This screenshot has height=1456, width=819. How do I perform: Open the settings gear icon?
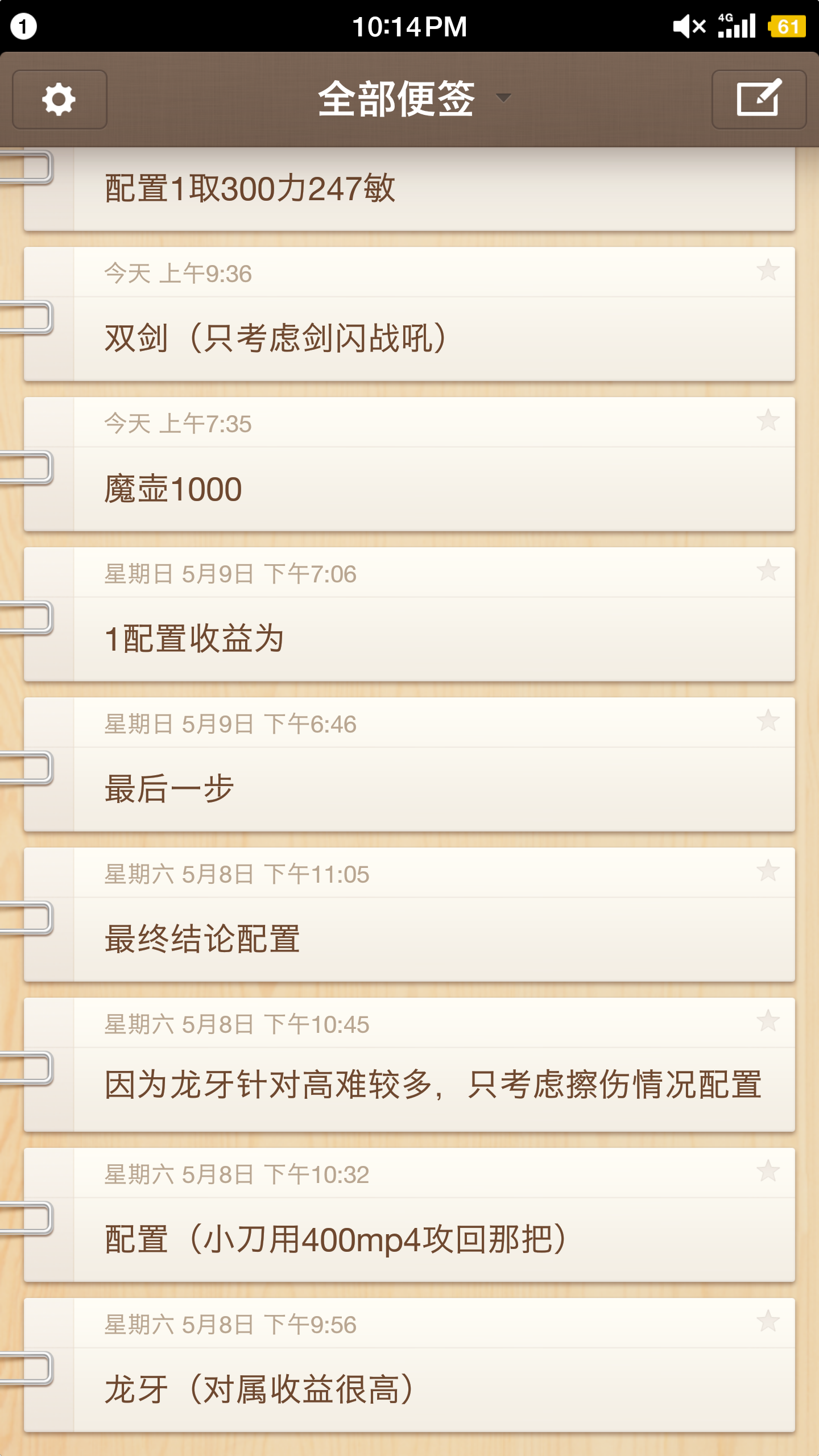pyautogui.click(x=59, y=100)
